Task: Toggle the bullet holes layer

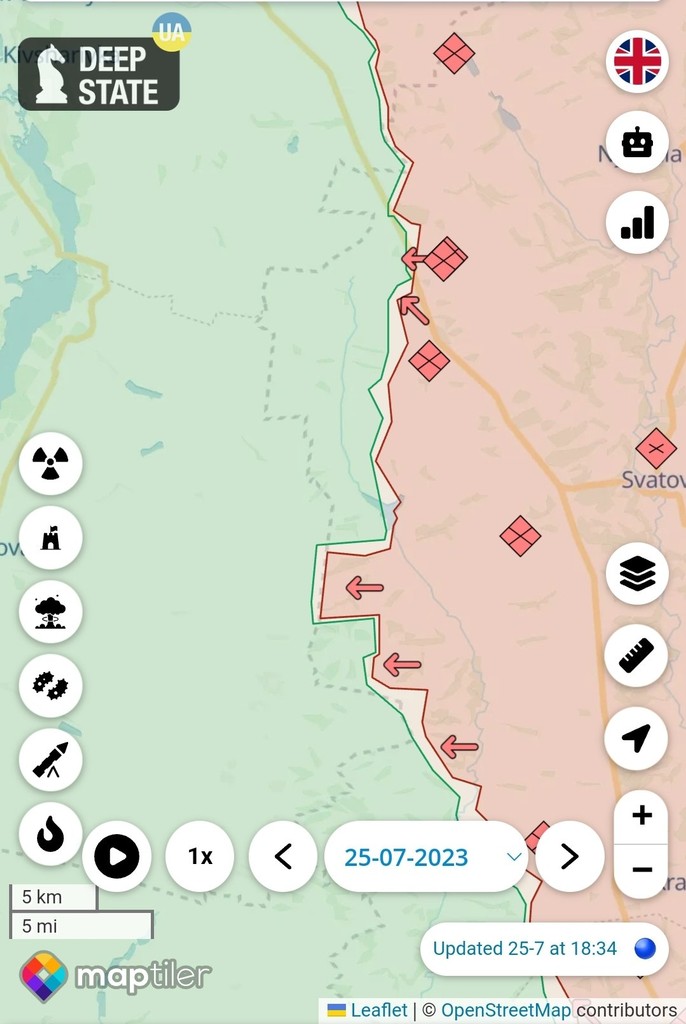Action: coord(50,686)
